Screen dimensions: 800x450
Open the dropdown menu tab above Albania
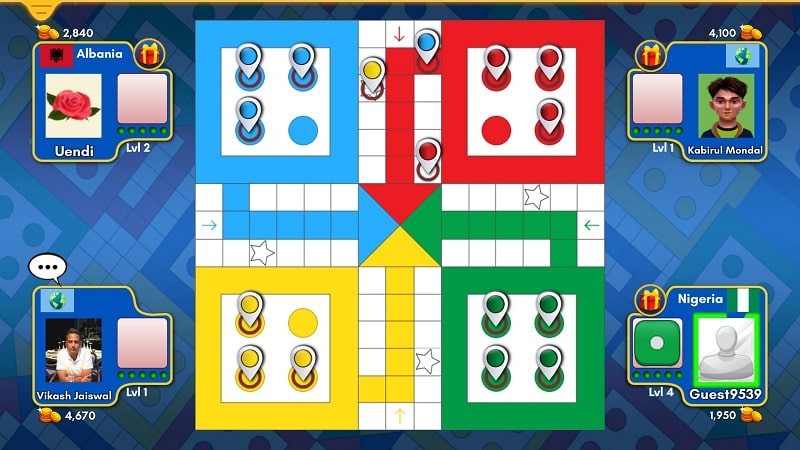[x=40, y=10]
